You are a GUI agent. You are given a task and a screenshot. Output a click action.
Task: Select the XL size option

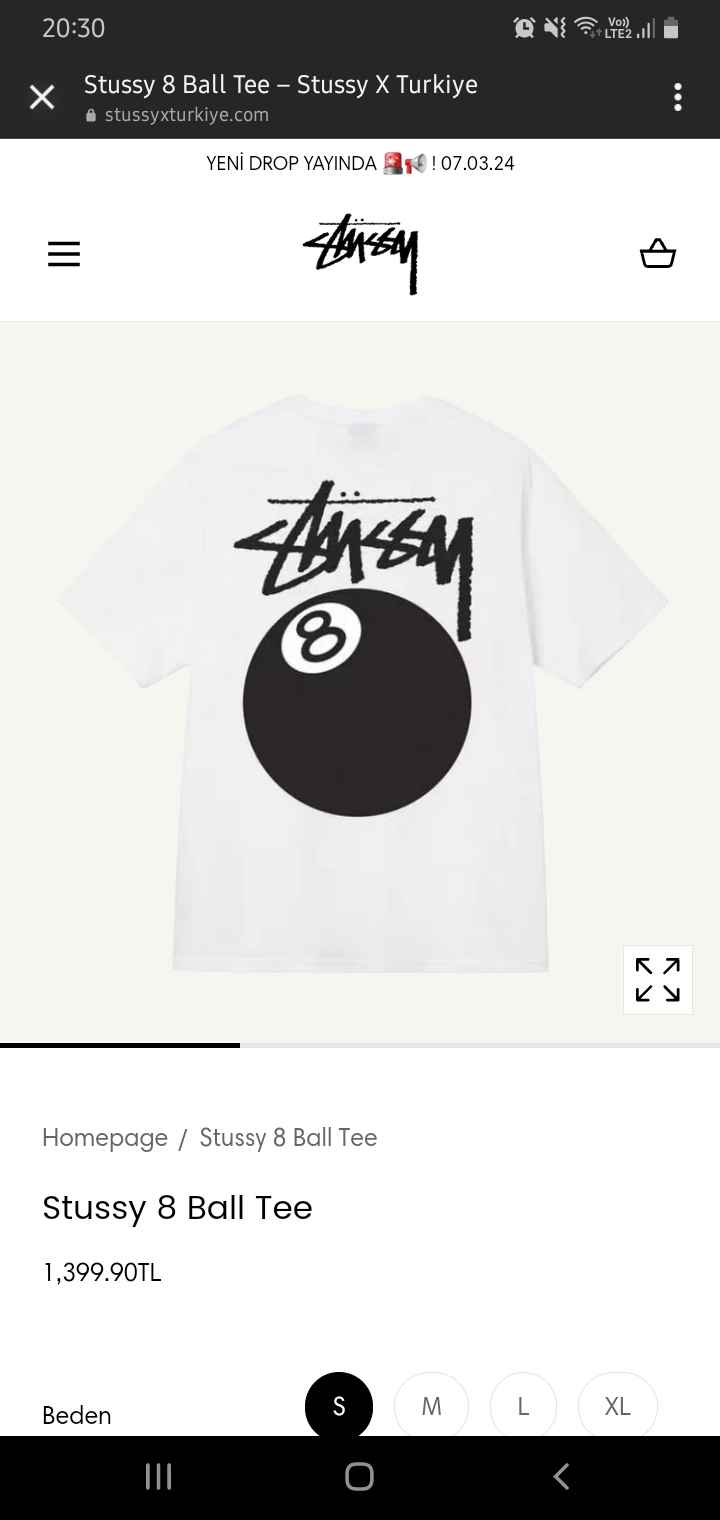pos(618,1406)
